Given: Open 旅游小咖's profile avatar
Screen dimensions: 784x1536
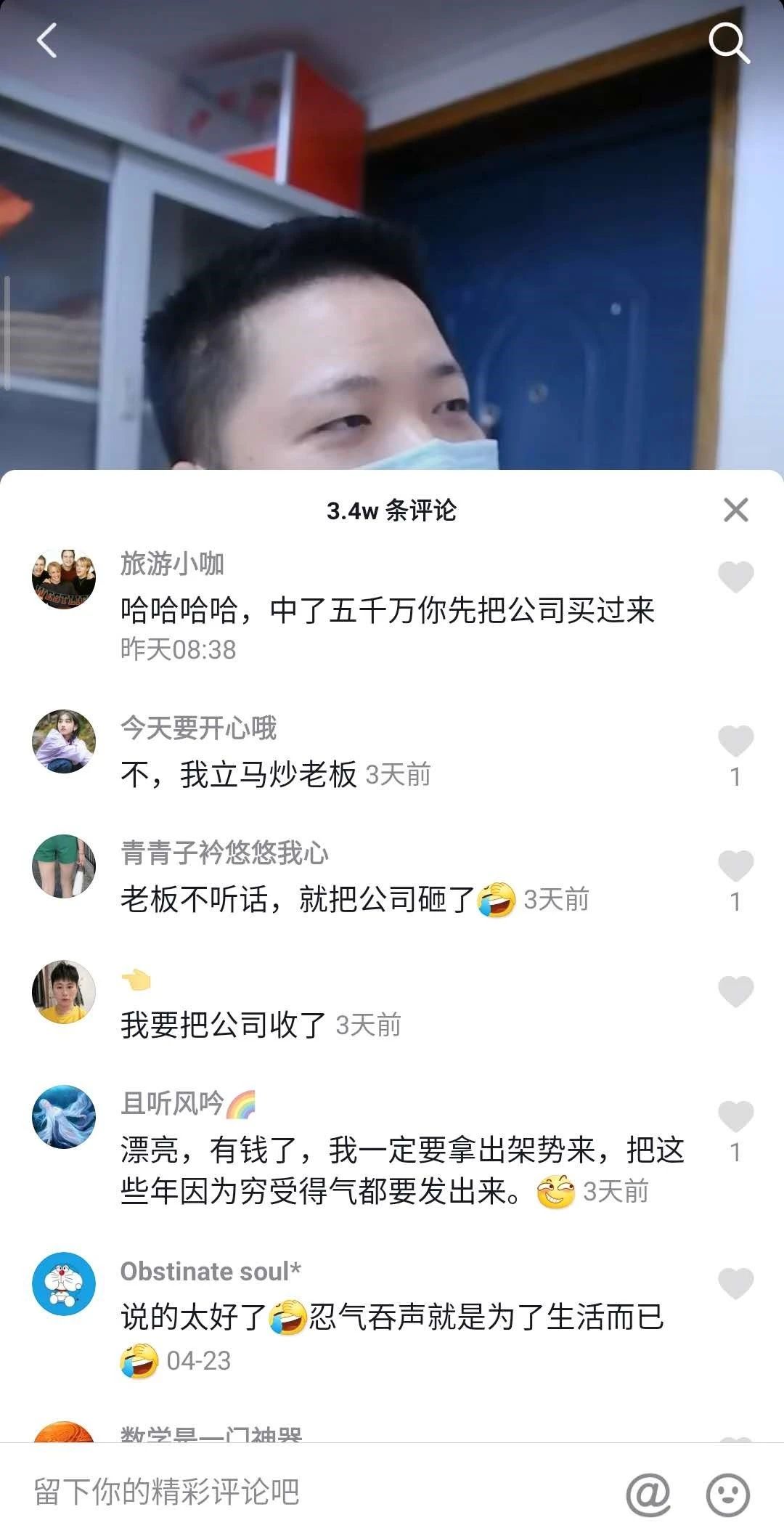Looking at the screenshot, I should click(64, 578).
